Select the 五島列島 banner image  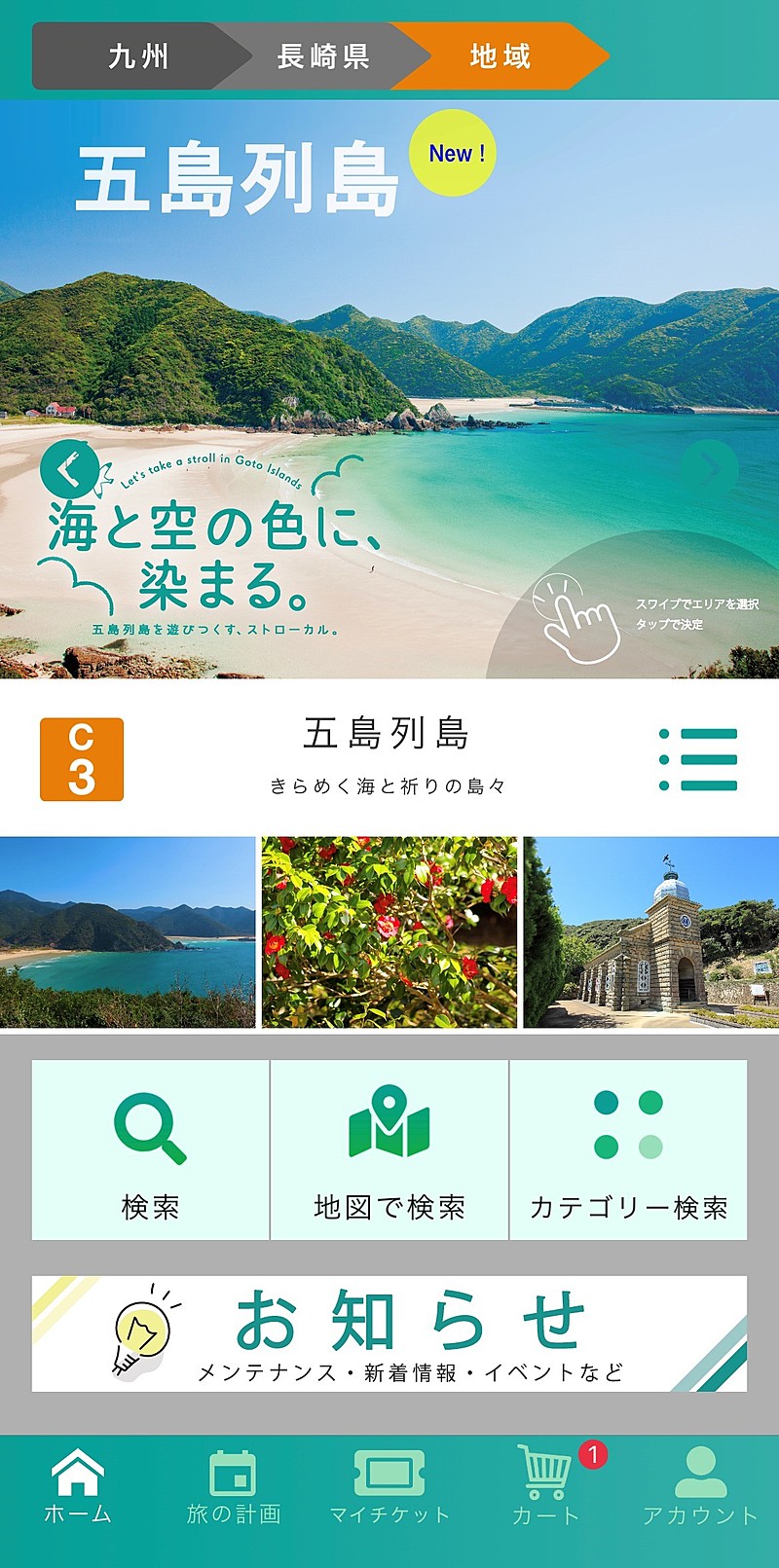click(x=389, y=321)
